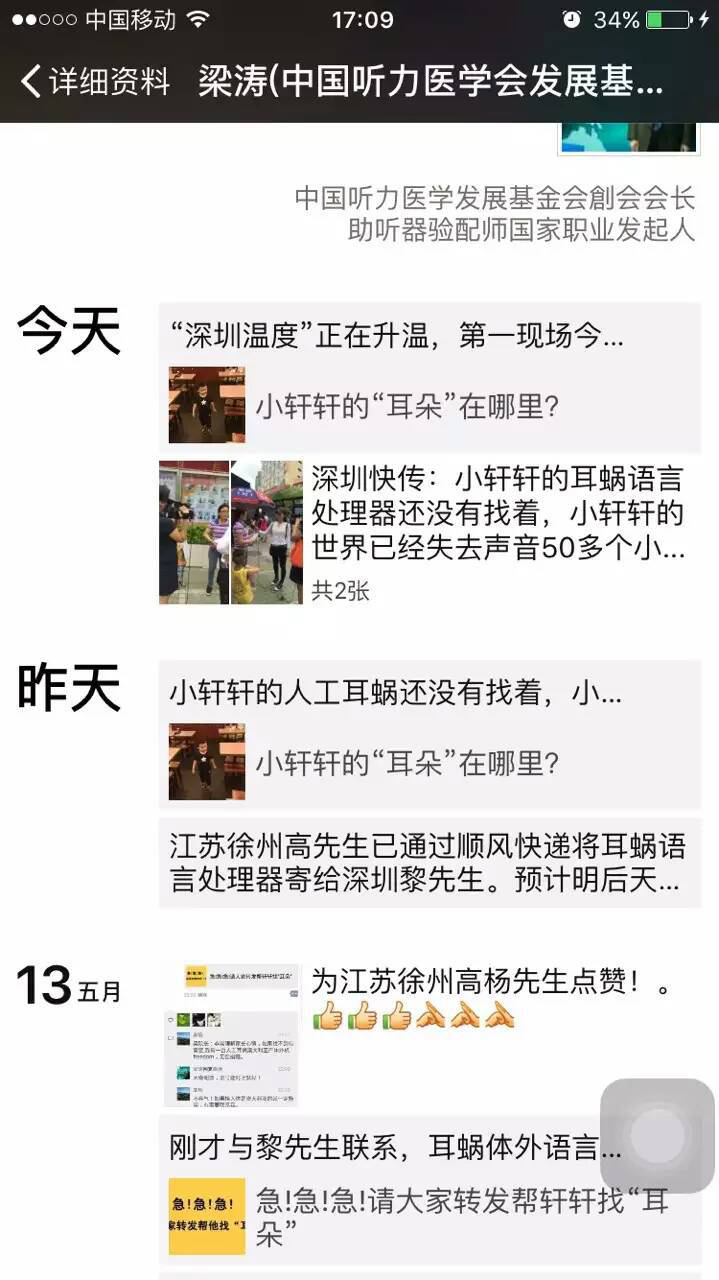The height and width of the screenshot is (1280, 719).
Task: Go back to 详细资料
Action: (95, 81)
